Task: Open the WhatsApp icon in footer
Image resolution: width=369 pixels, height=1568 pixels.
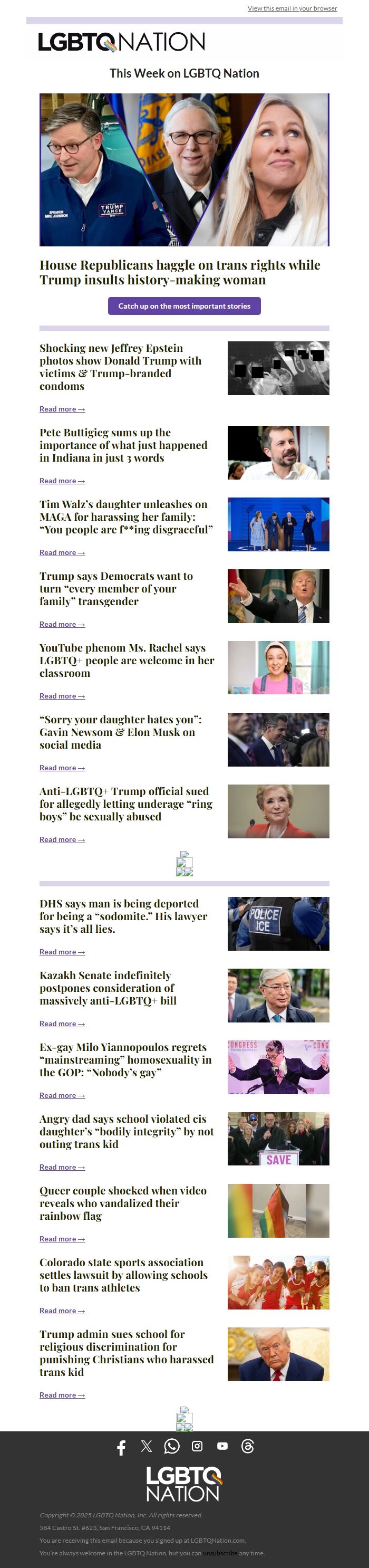Action: 172,1446
